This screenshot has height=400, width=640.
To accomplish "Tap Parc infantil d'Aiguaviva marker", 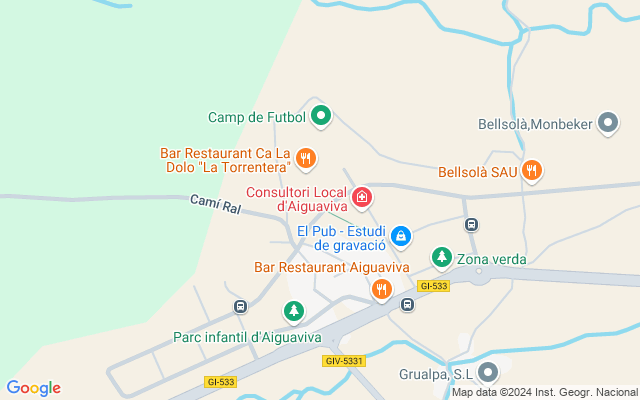I will click(294, 312).
